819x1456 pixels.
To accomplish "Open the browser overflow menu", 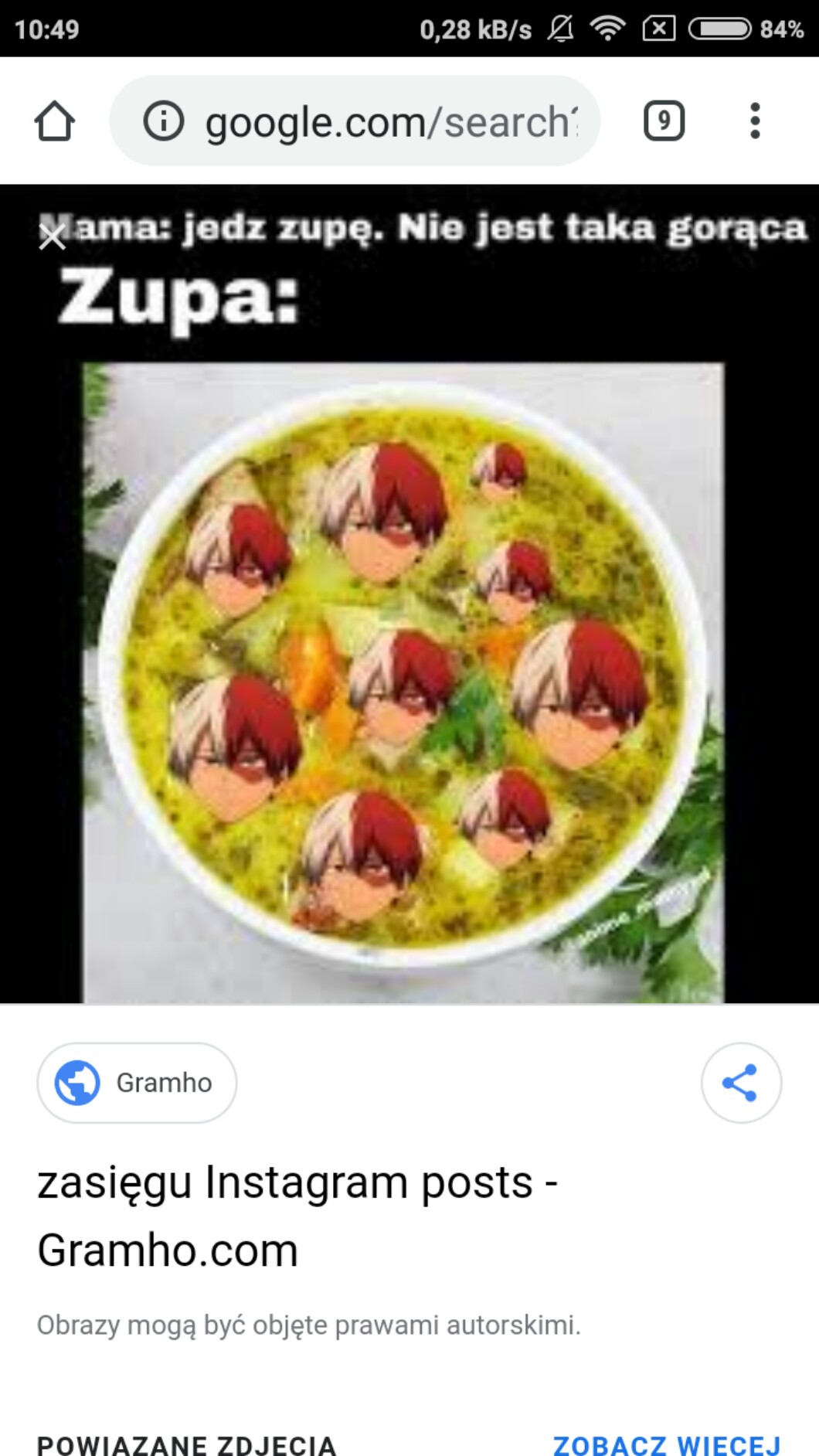I will click(755, 121).
